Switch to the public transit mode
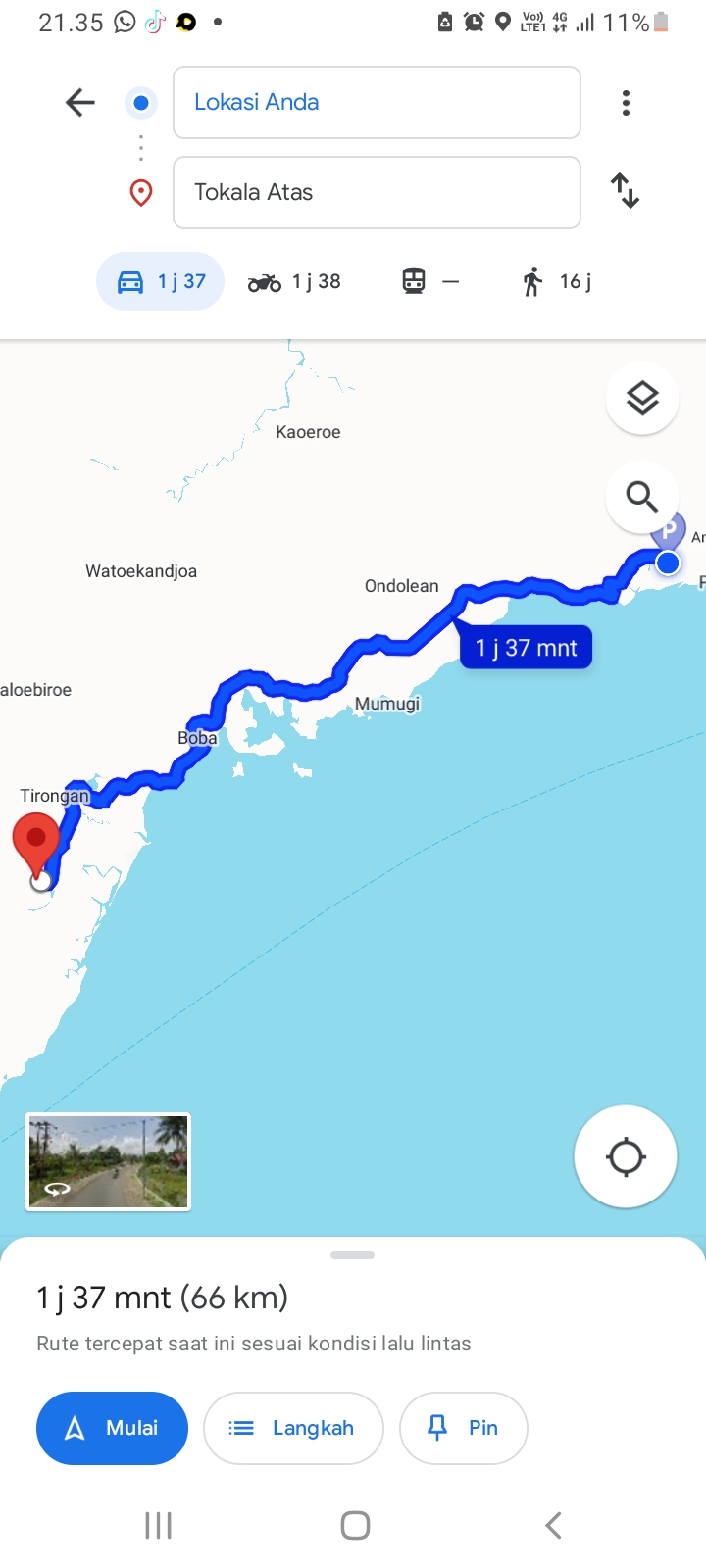 tap(429, 282)
